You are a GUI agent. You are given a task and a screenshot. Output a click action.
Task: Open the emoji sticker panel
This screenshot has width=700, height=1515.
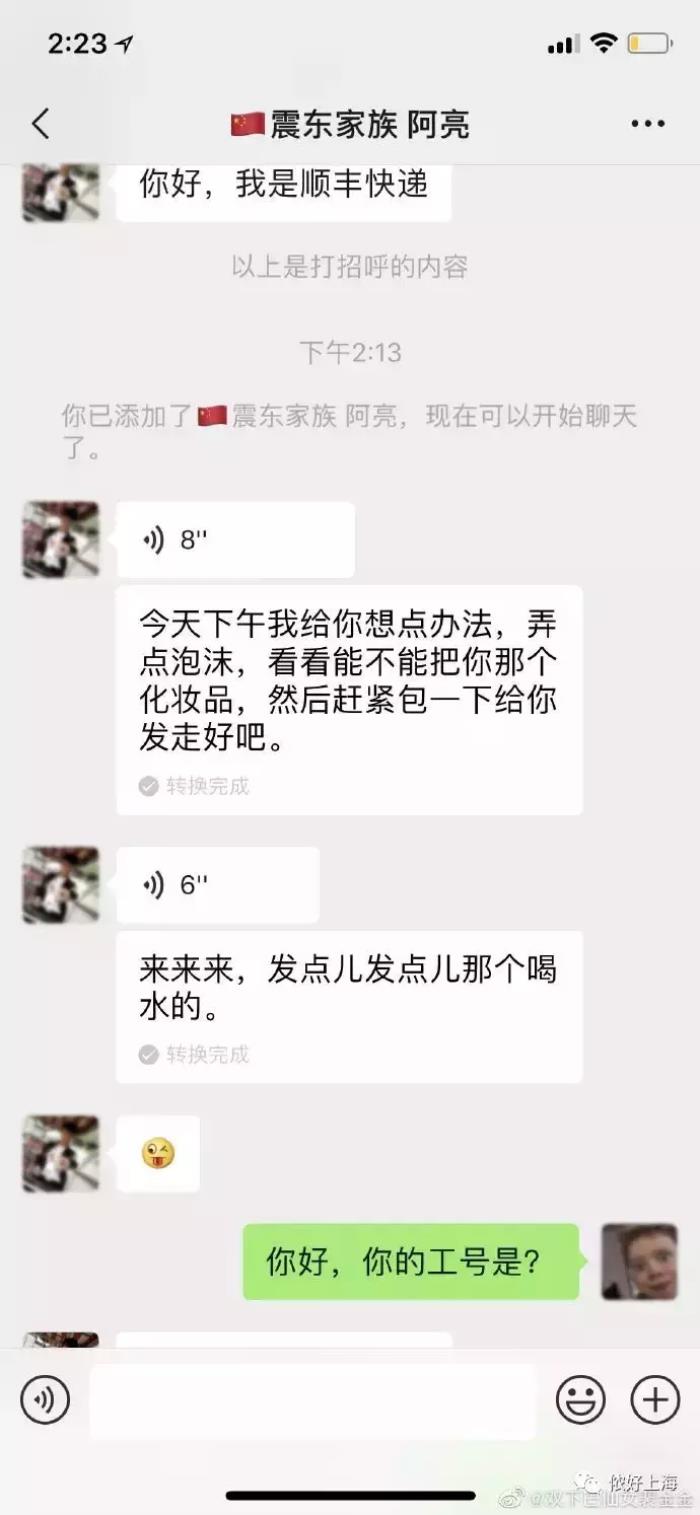[580, 1399]
